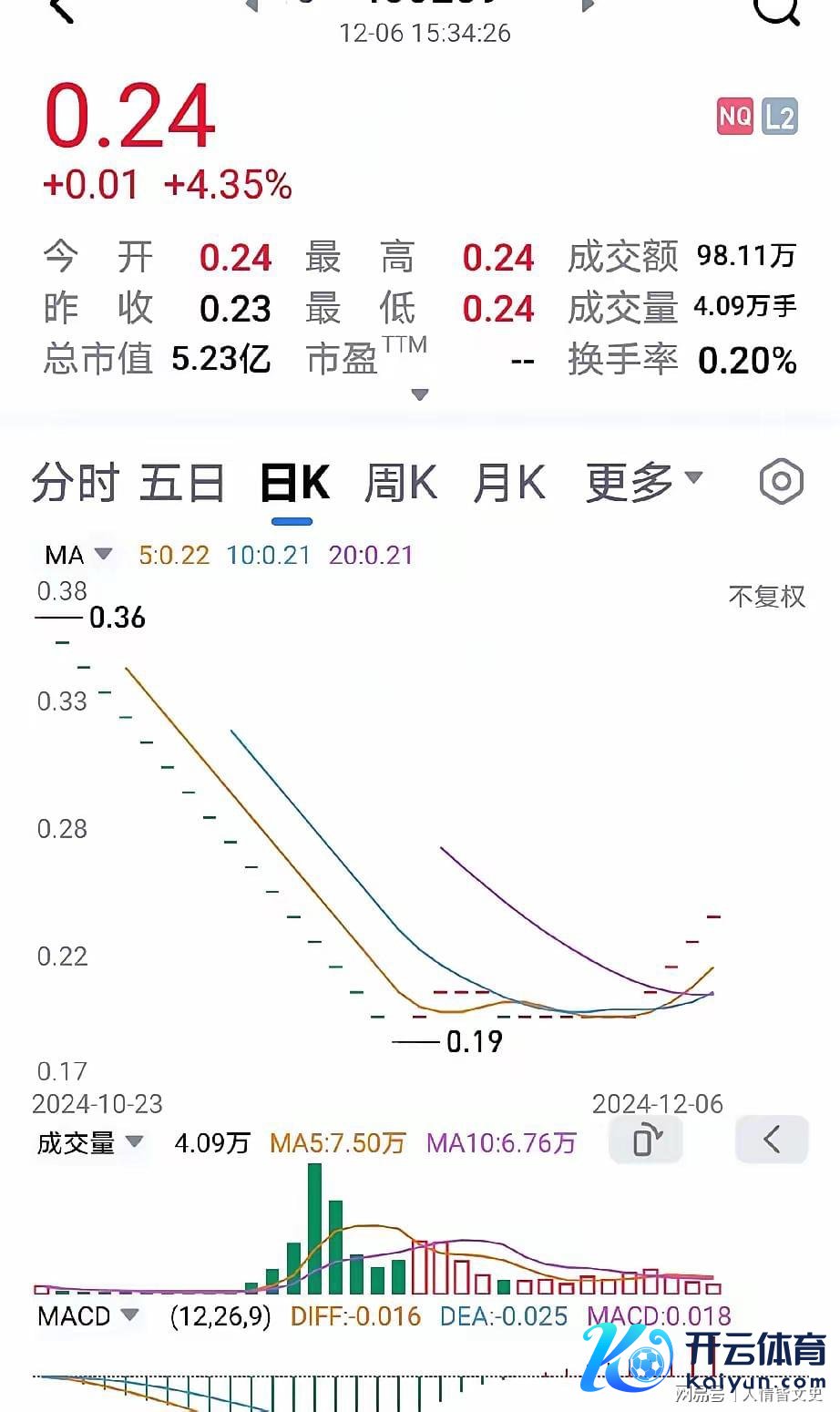The width and height of the screenshot is (840, 1412).
Task: Expand more quote details below 市盈
Action: tap(420, 395)
